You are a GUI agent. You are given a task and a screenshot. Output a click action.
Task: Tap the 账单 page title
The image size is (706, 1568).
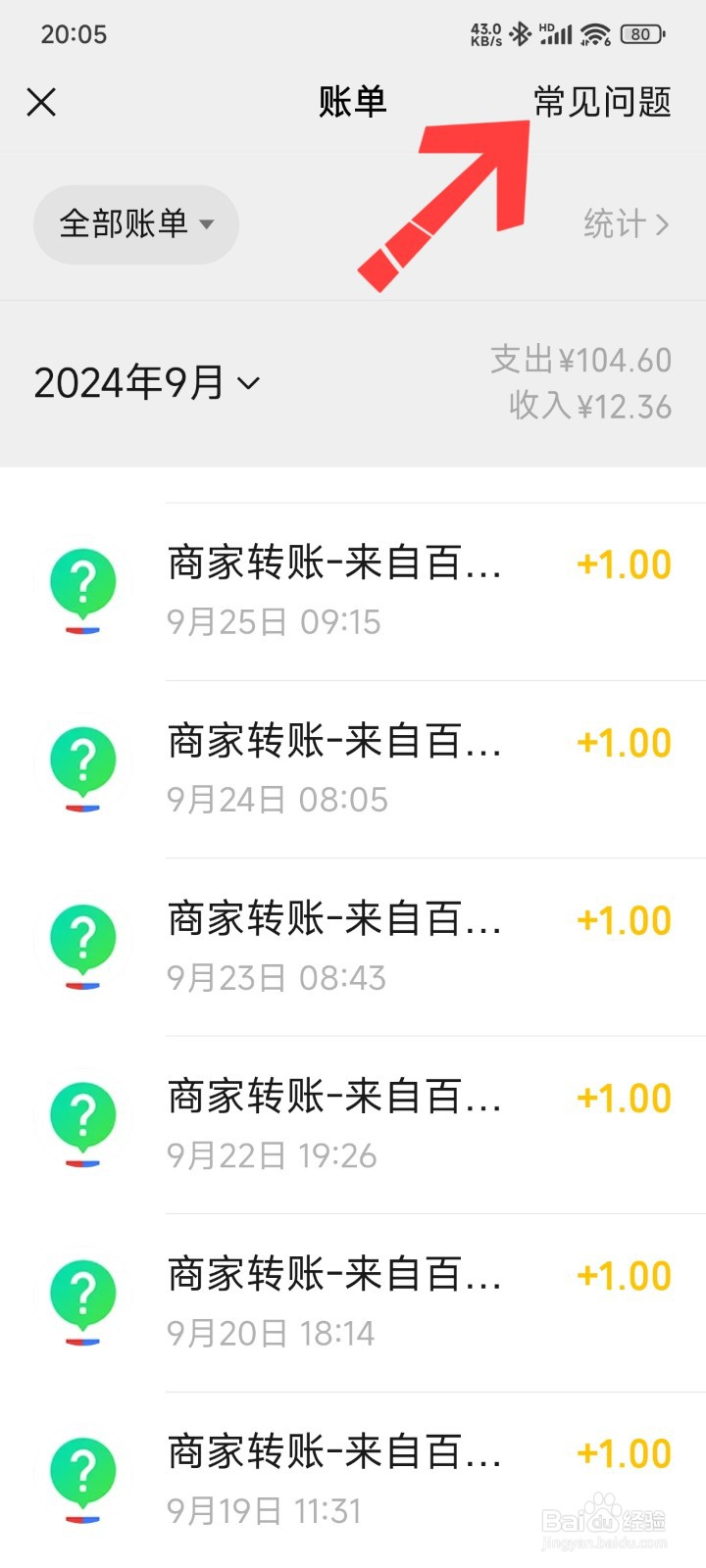352,101
